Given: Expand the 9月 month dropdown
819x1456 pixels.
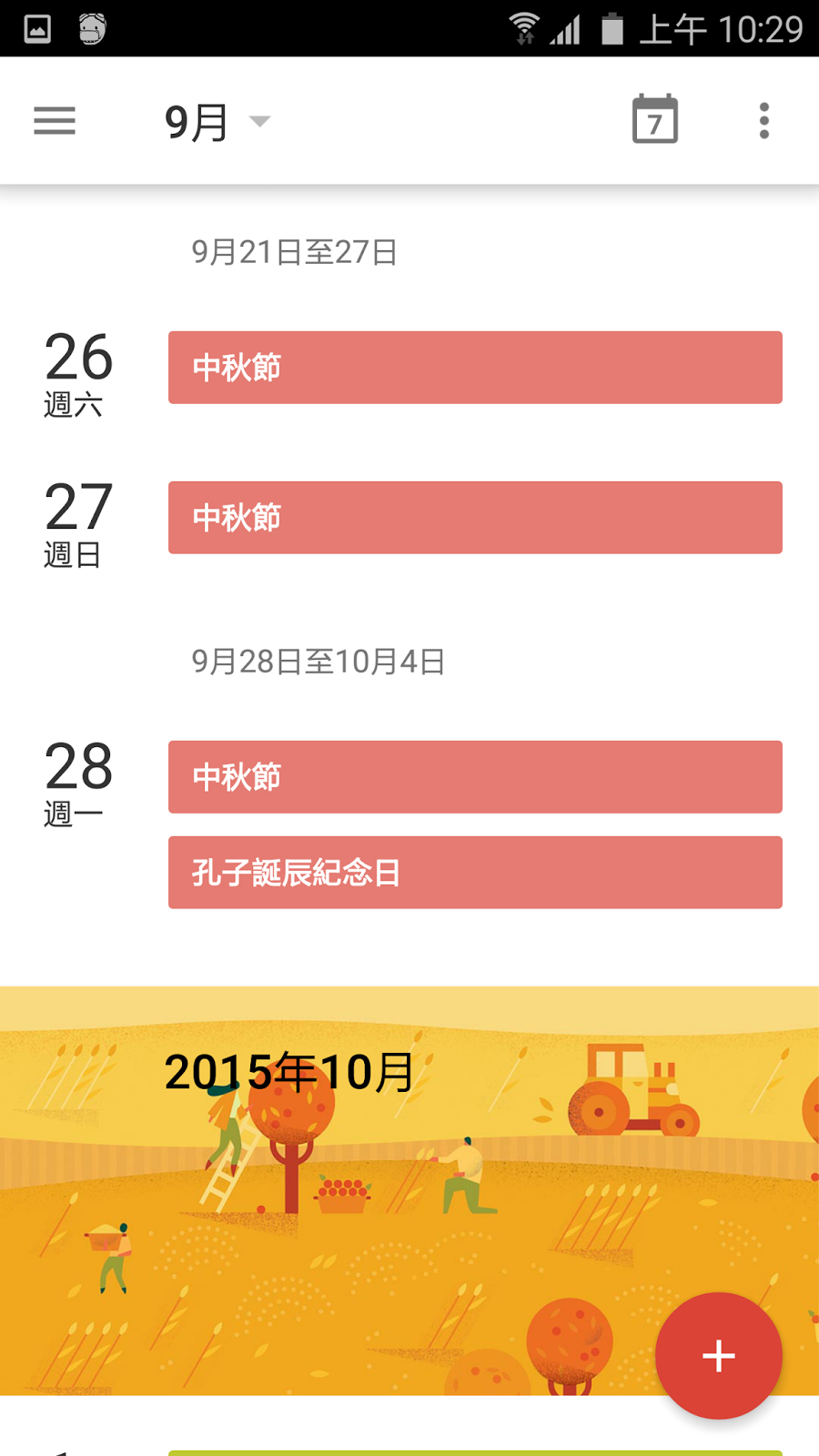Looking at the screenshot, I should pyautogui.click(x=218, y=122).
